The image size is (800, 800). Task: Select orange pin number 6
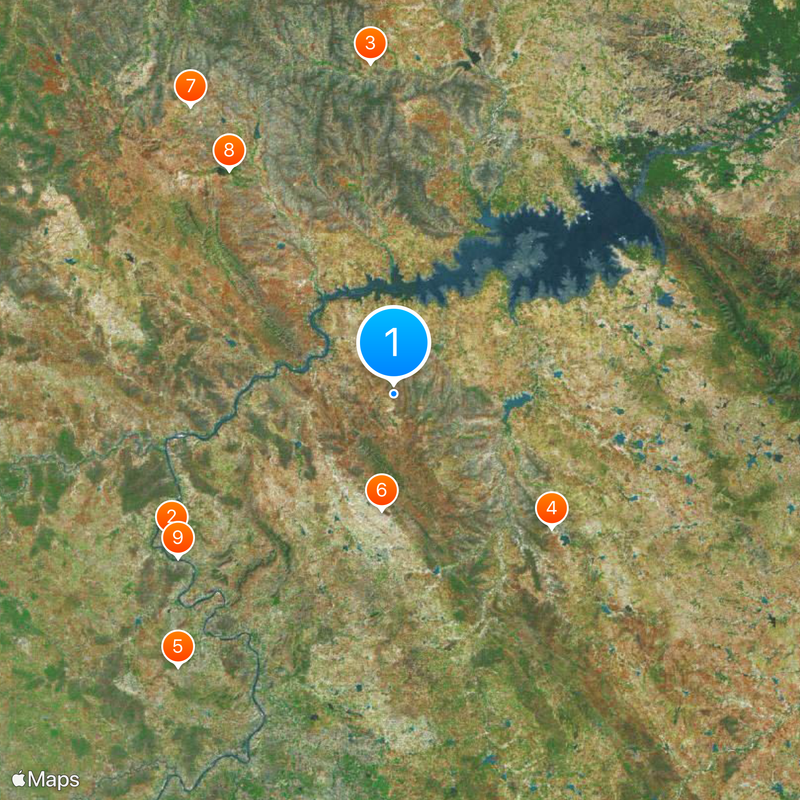(x=381, y=491)
